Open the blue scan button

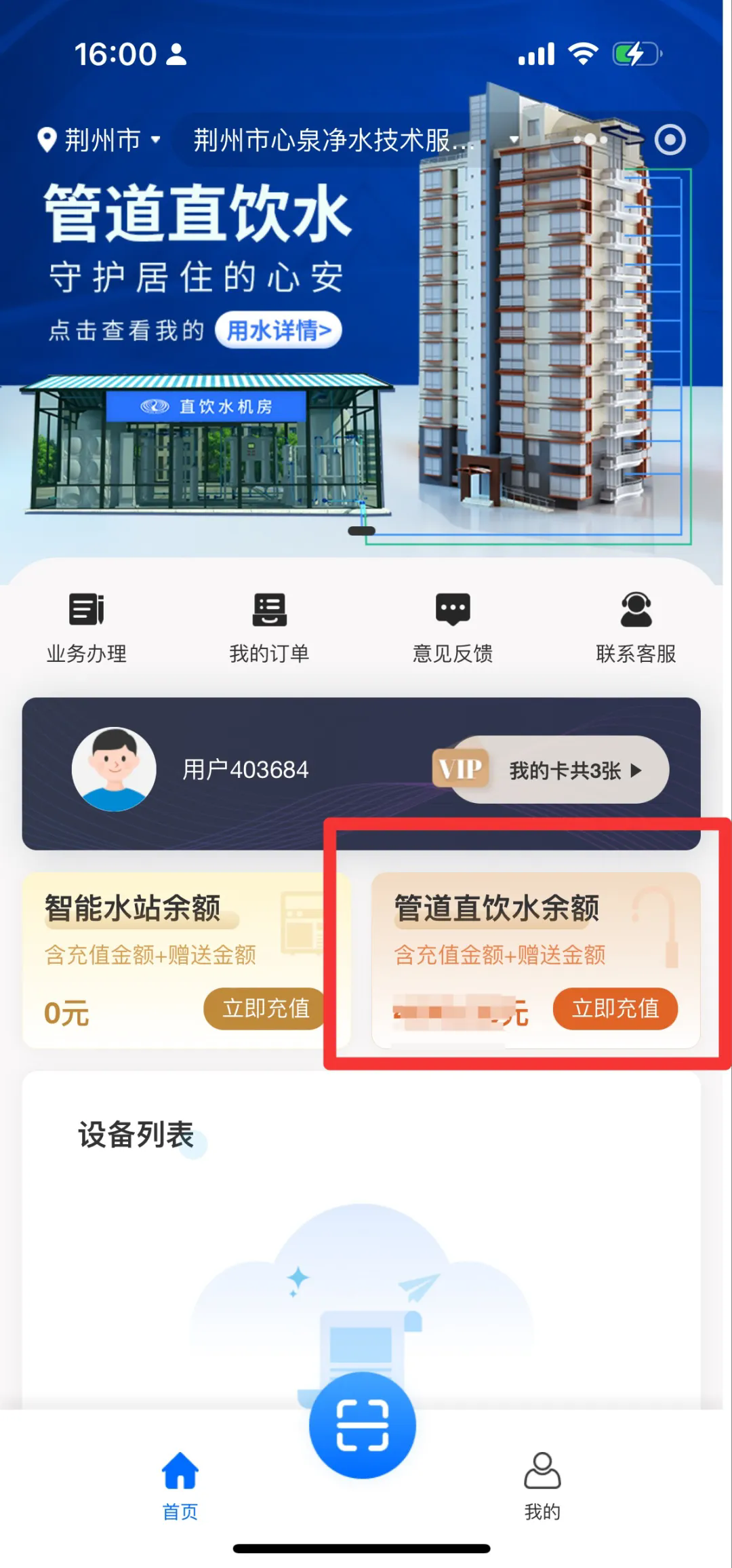coord(363,1426)
